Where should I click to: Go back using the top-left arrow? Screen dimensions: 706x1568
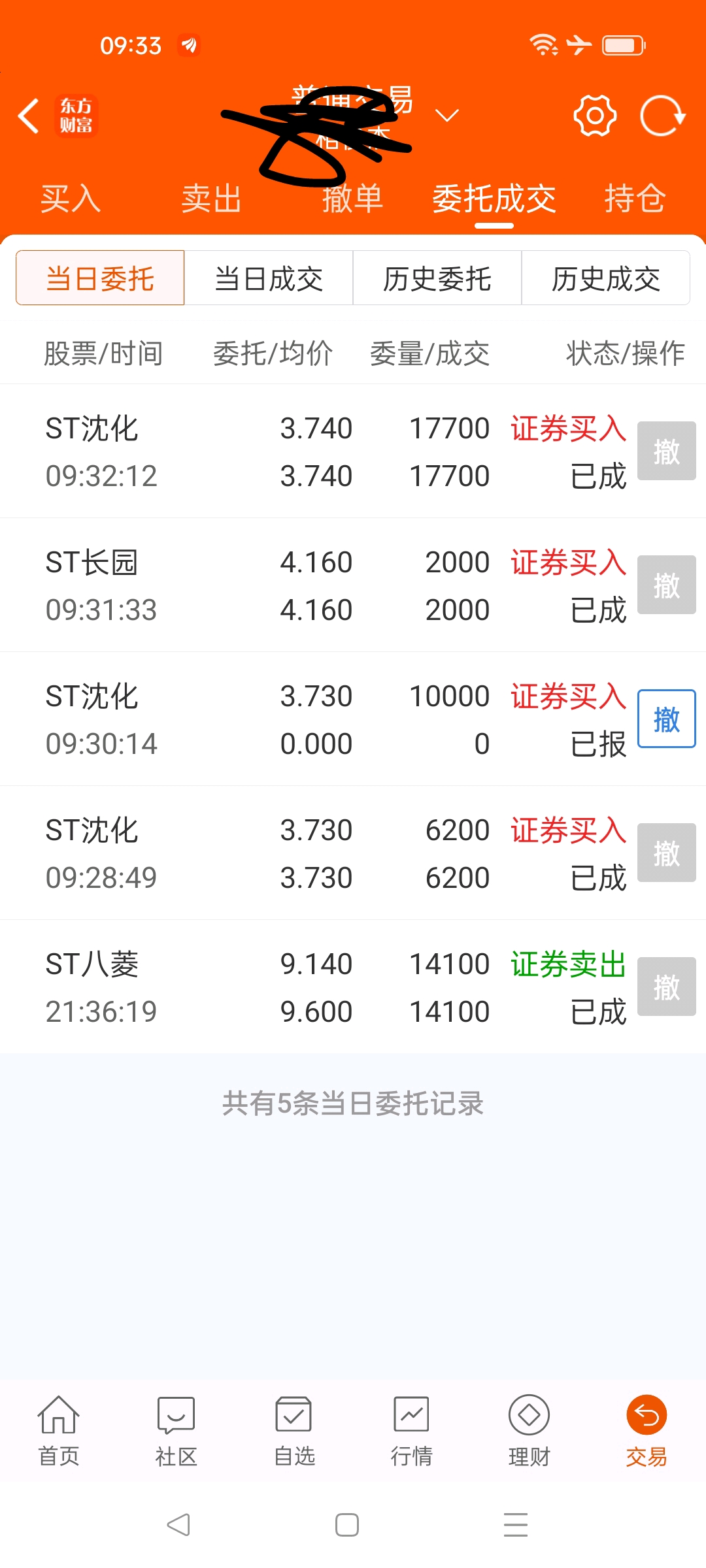(x=29, y=116)
